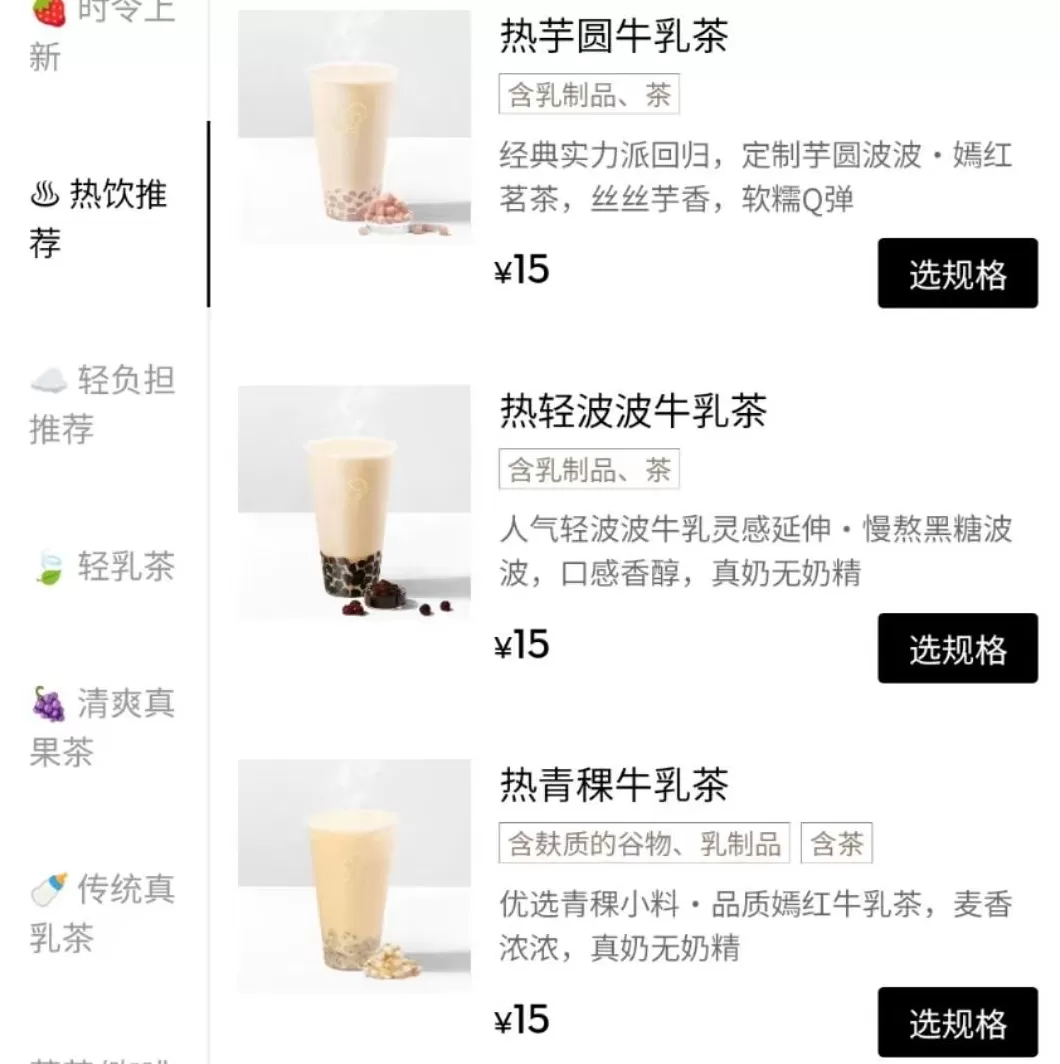Image resolution: width=1060 pixels, height=1064 pixels.
Task: Switch to the 轻乳茶 category
Action: (x=102, y=567)
